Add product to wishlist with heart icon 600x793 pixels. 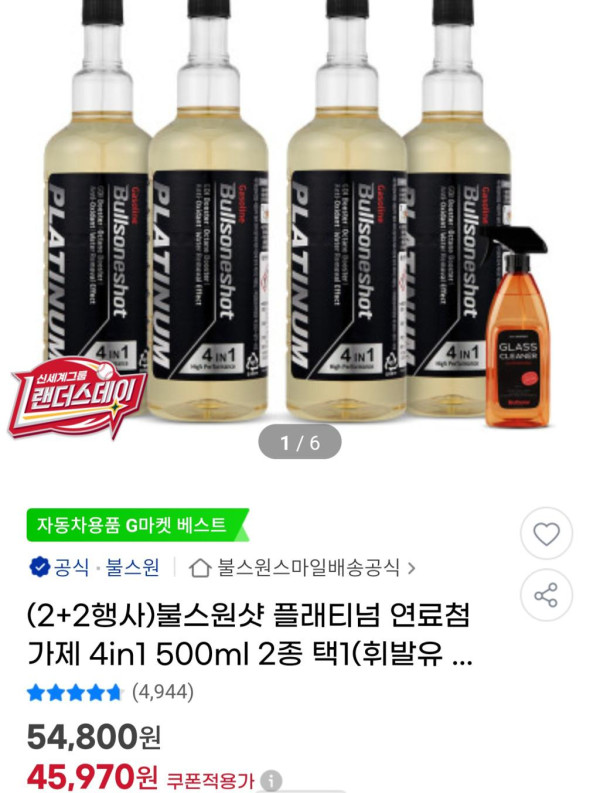[x=546, y=534]
